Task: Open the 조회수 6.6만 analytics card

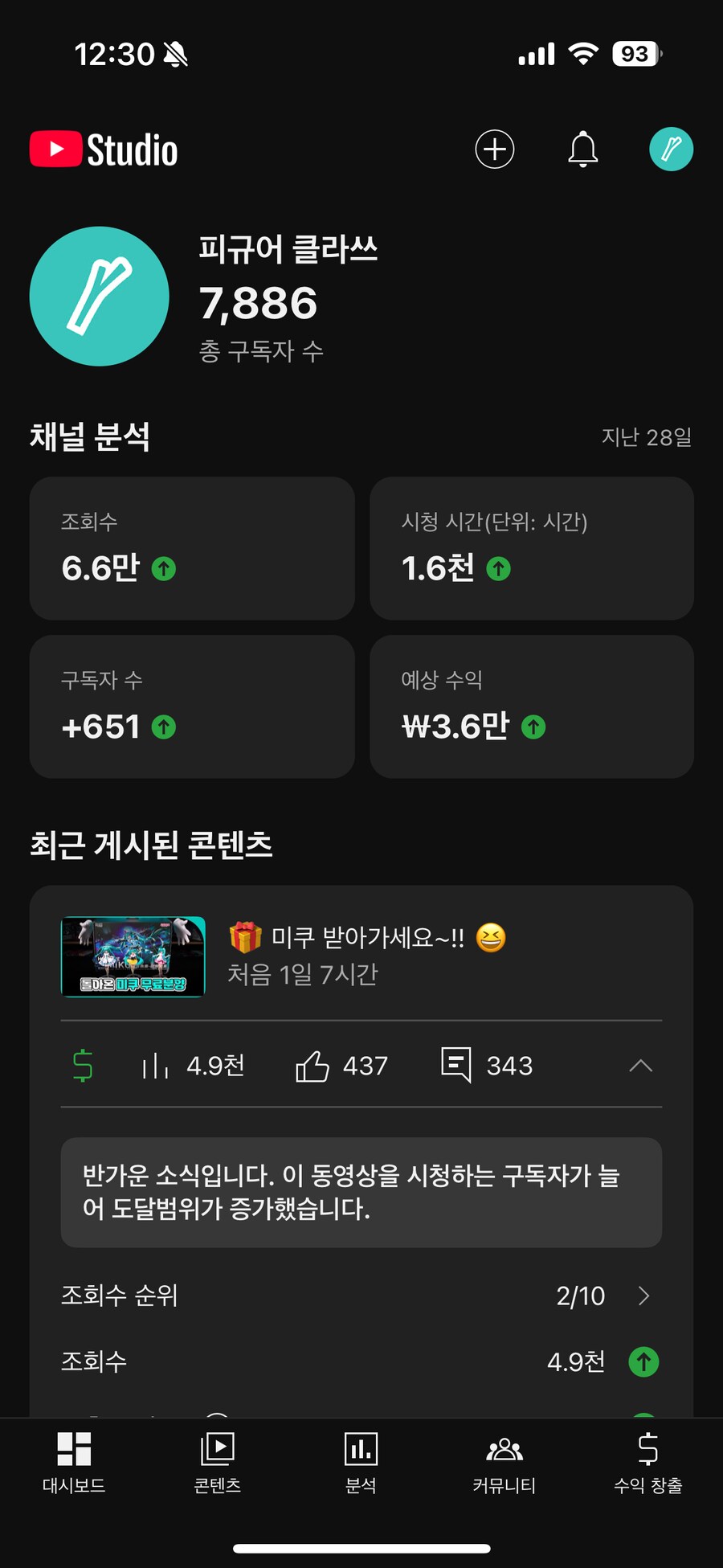Action: (192, 548)
